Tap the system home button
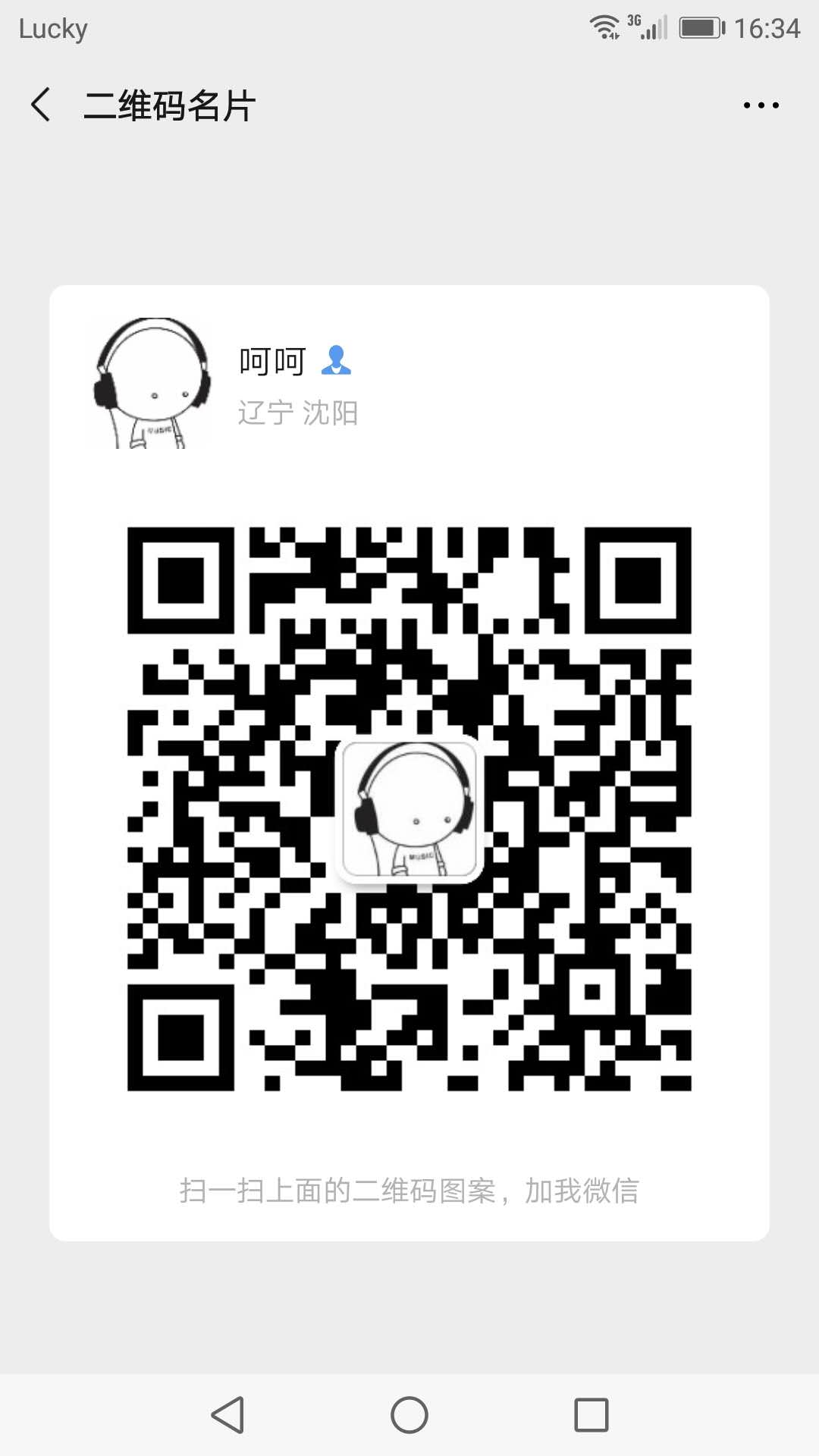This screenshot has width=819, height=1456. point(409,1415)
